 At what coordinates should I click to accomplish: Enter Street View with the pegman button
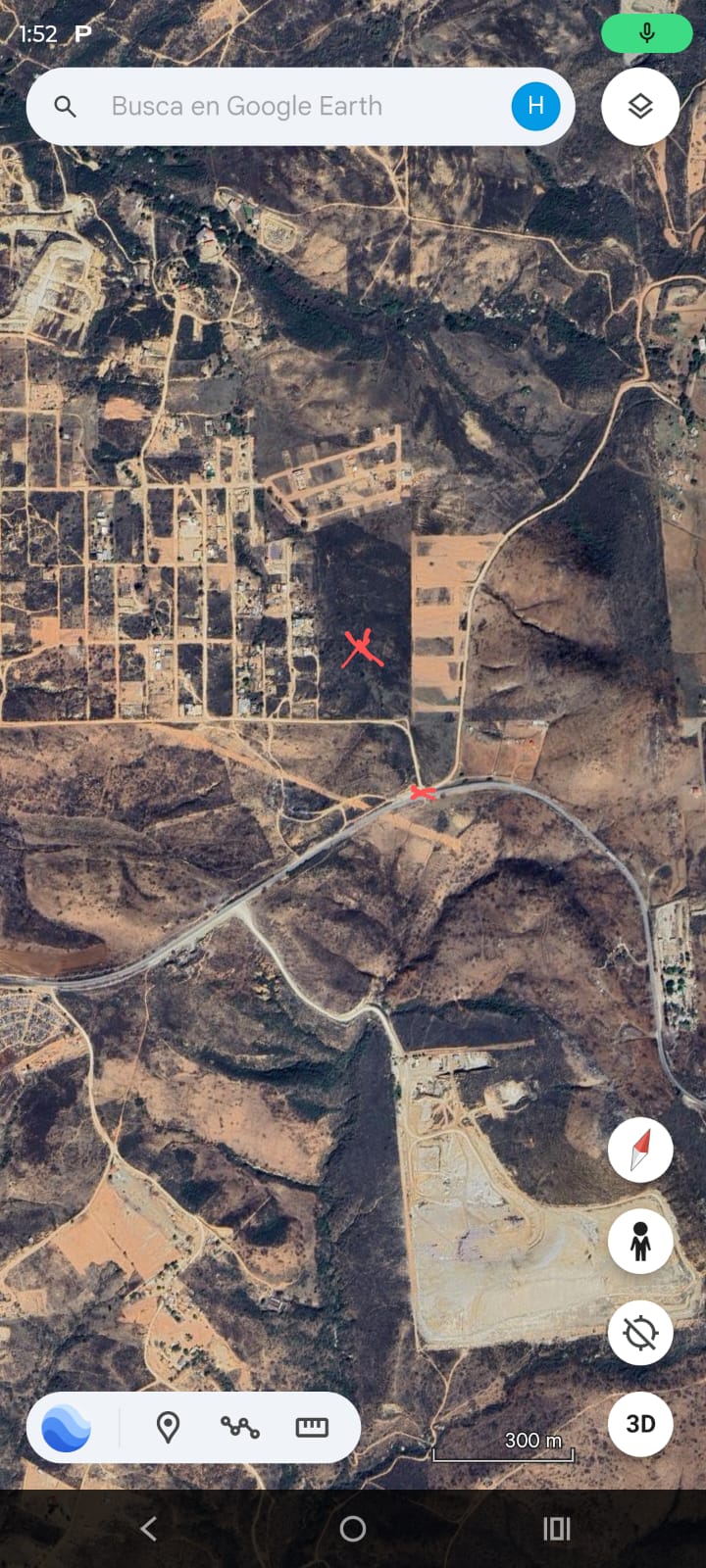coord(640,1242)
